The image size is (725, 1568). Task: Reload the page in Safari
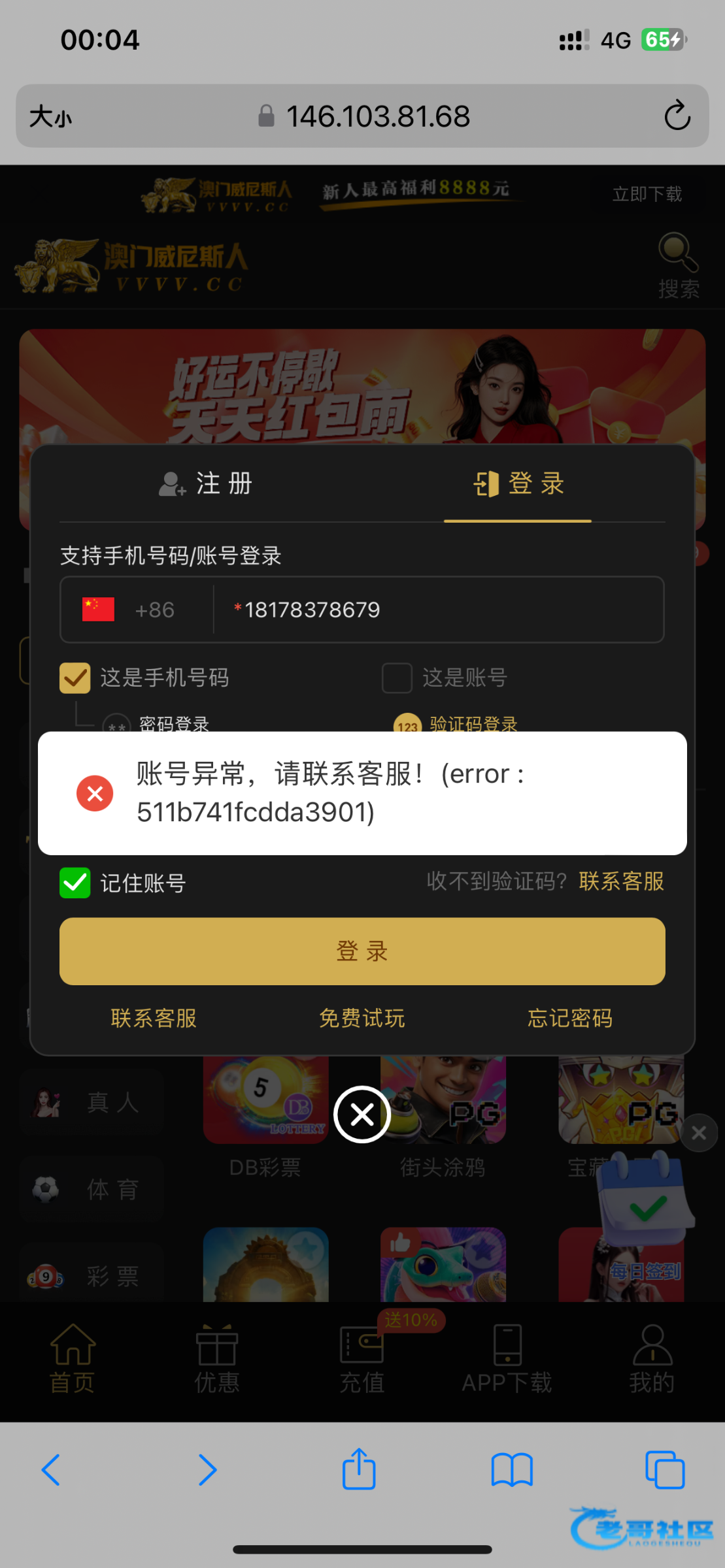pyautogui.click(x=677, y=116)
